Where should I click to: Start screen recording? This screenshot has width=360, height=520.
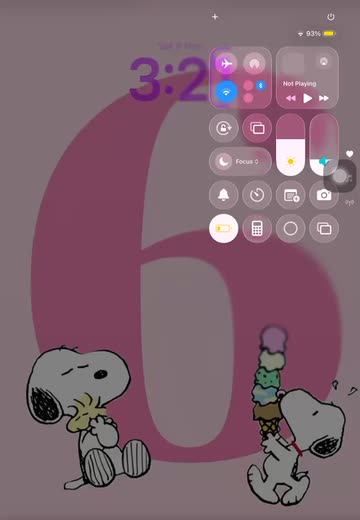[x=290, y=228]
